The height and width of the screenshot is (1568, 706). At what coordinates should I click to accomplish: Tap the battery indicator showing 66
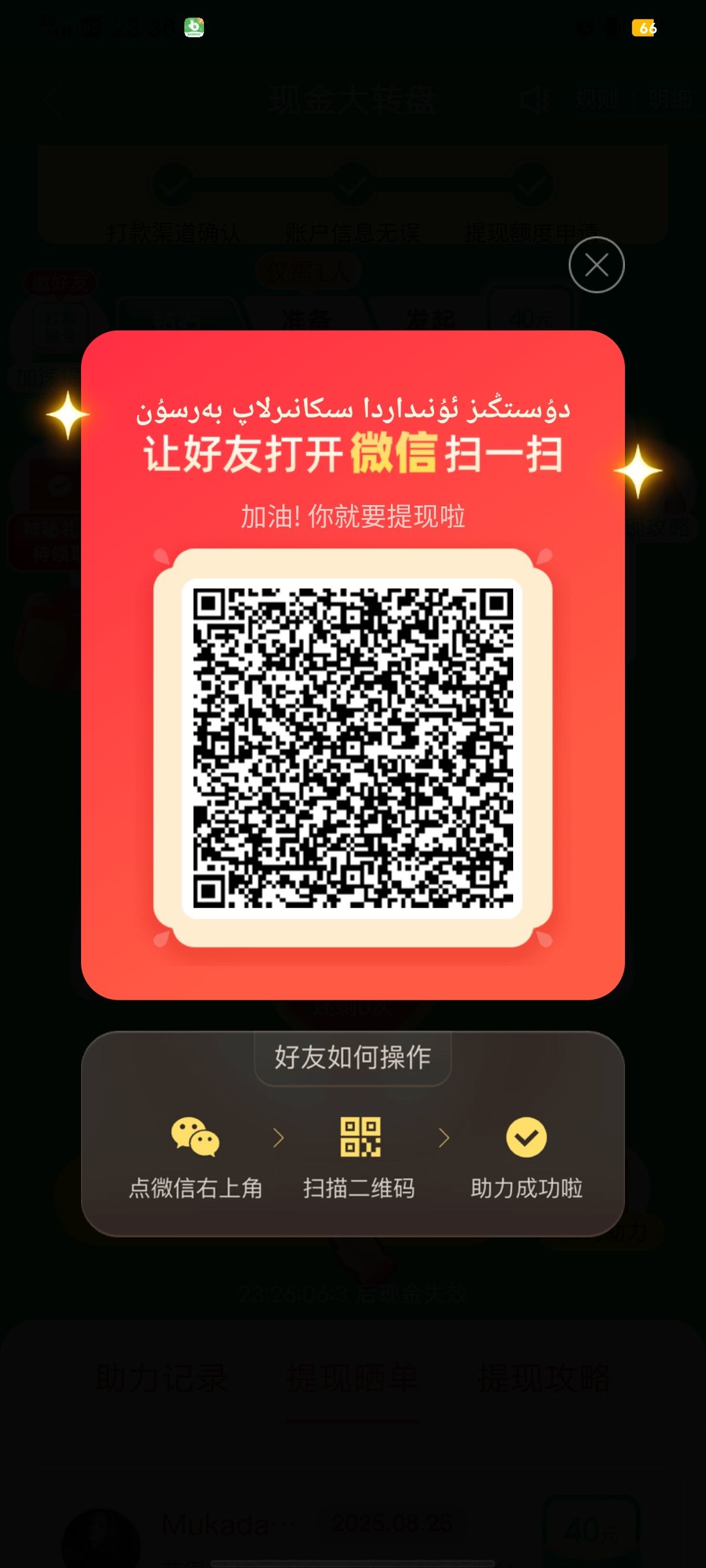pos(644,29)
